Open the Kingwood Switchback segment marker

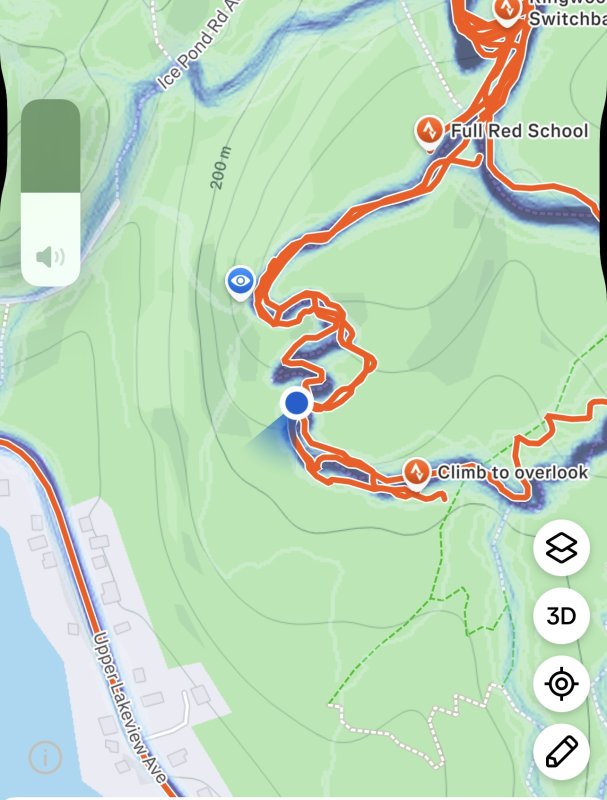(x=507, y=10)
